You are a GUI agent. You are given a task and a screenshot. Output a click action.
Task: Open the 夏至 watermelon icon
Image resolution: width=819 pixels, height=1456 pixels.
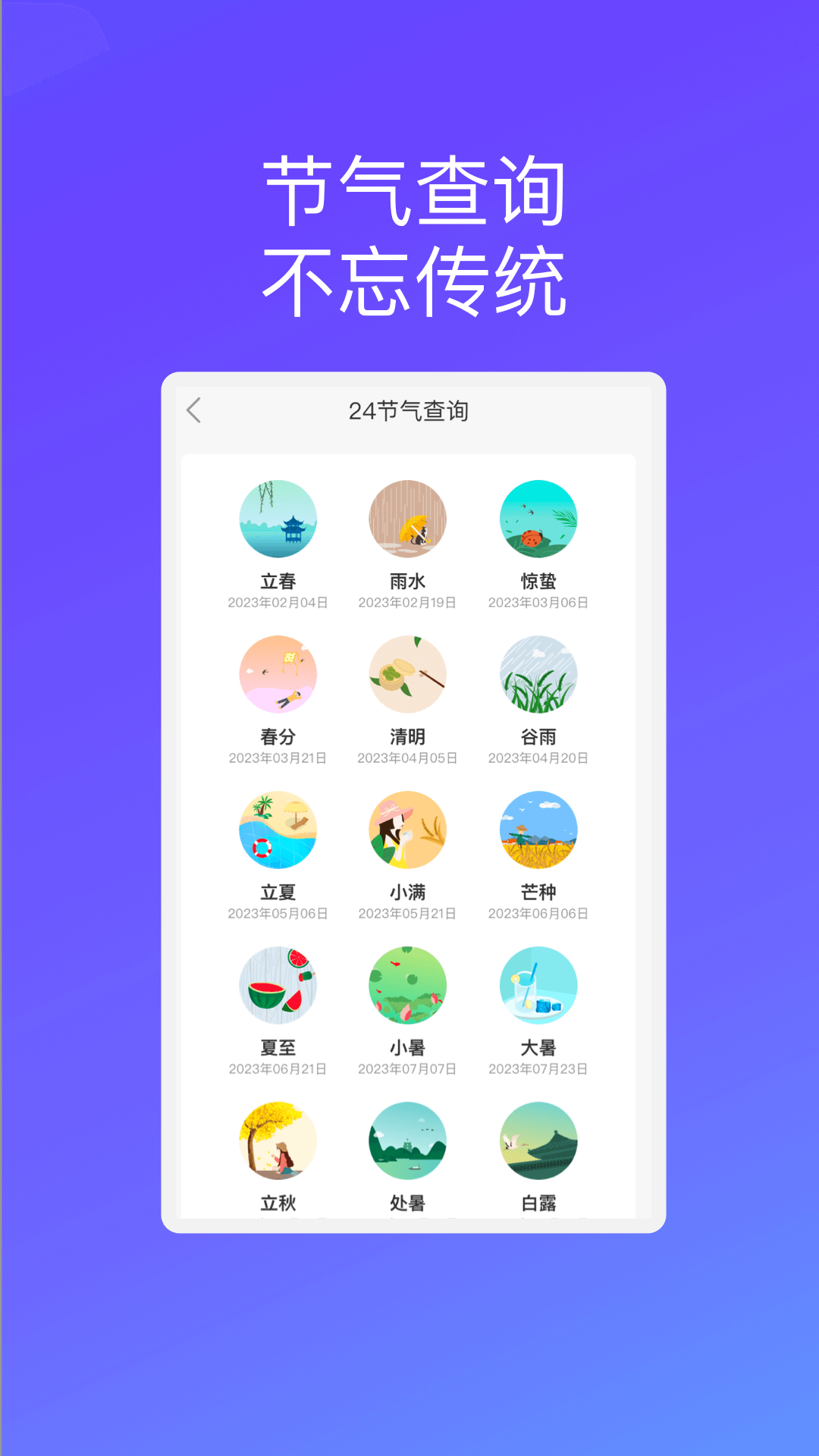click(x=278, y=985)
